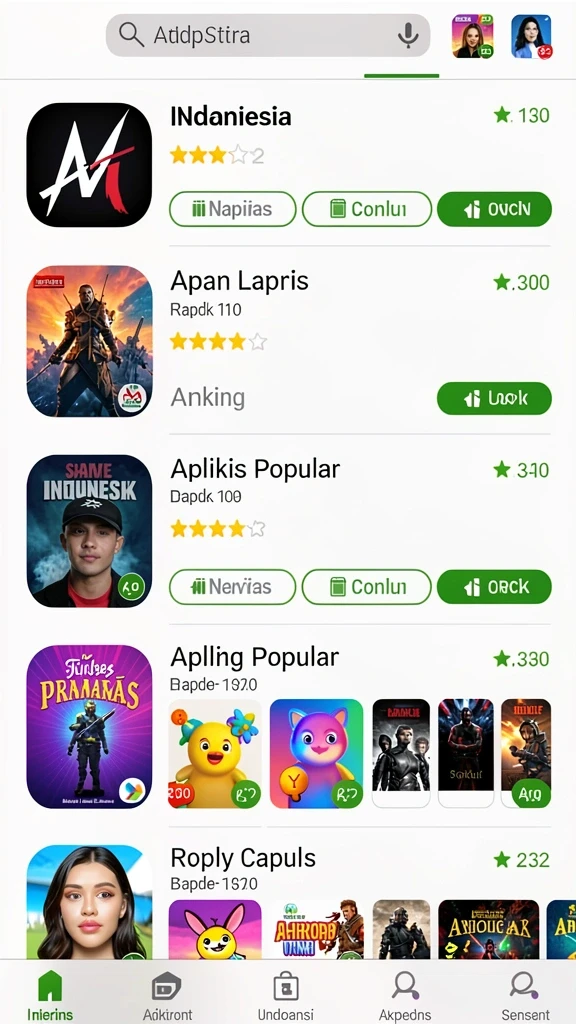Tap the microphone voice search icon
Viewport: 576px width, 1024px height.
(408, 35)
